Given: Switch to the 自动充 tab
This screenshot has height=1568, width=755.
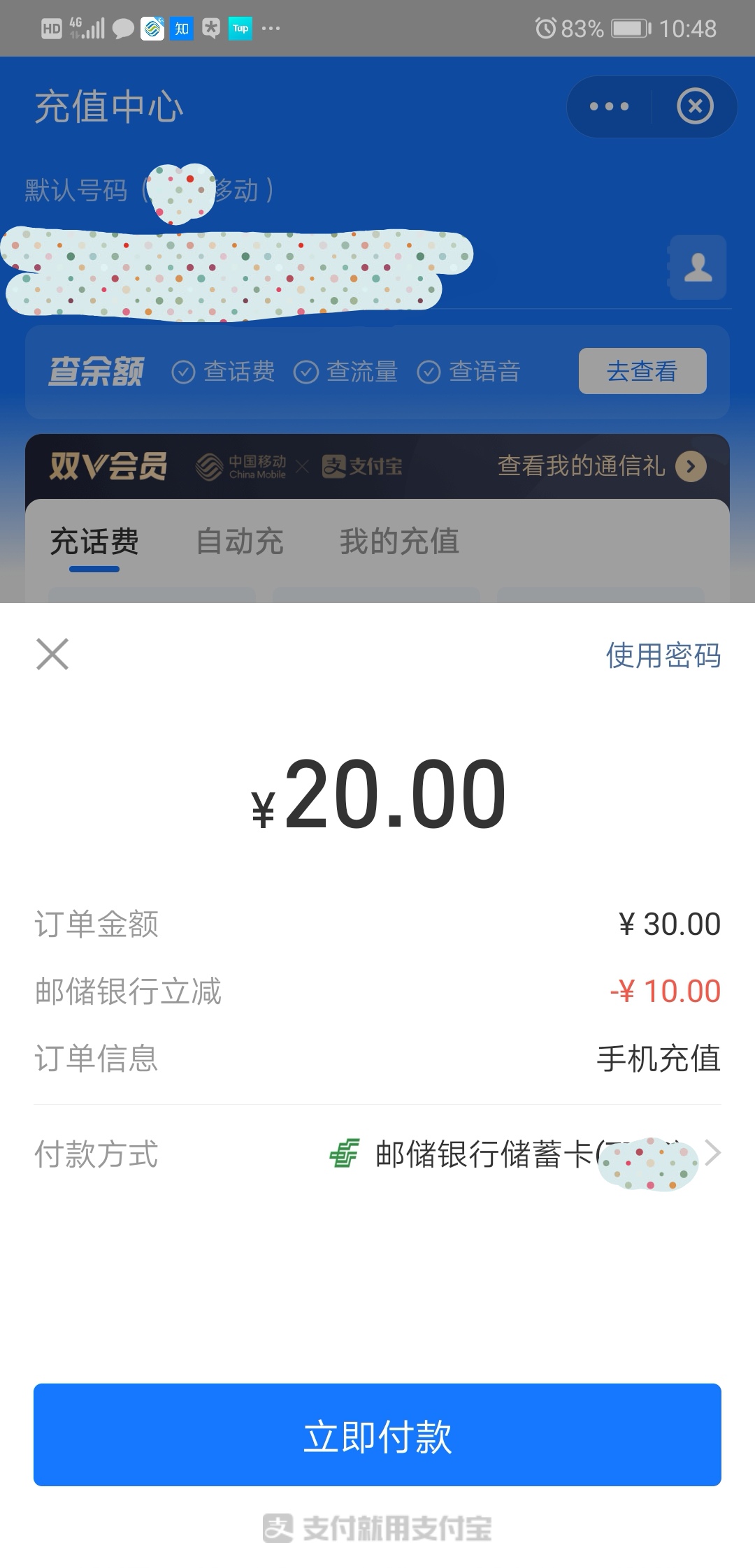Looking at the screenshot, I should 241,542.
